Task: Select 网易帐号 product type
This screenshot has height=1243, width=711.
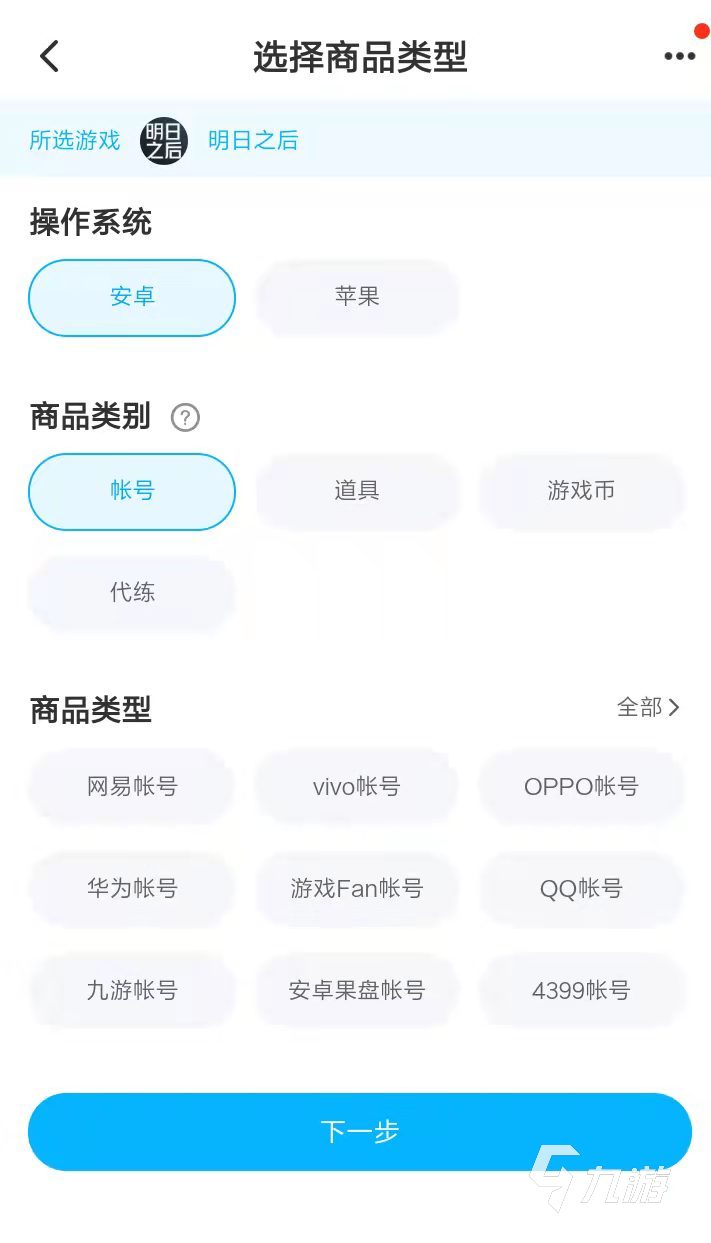Action: point(132,787)
